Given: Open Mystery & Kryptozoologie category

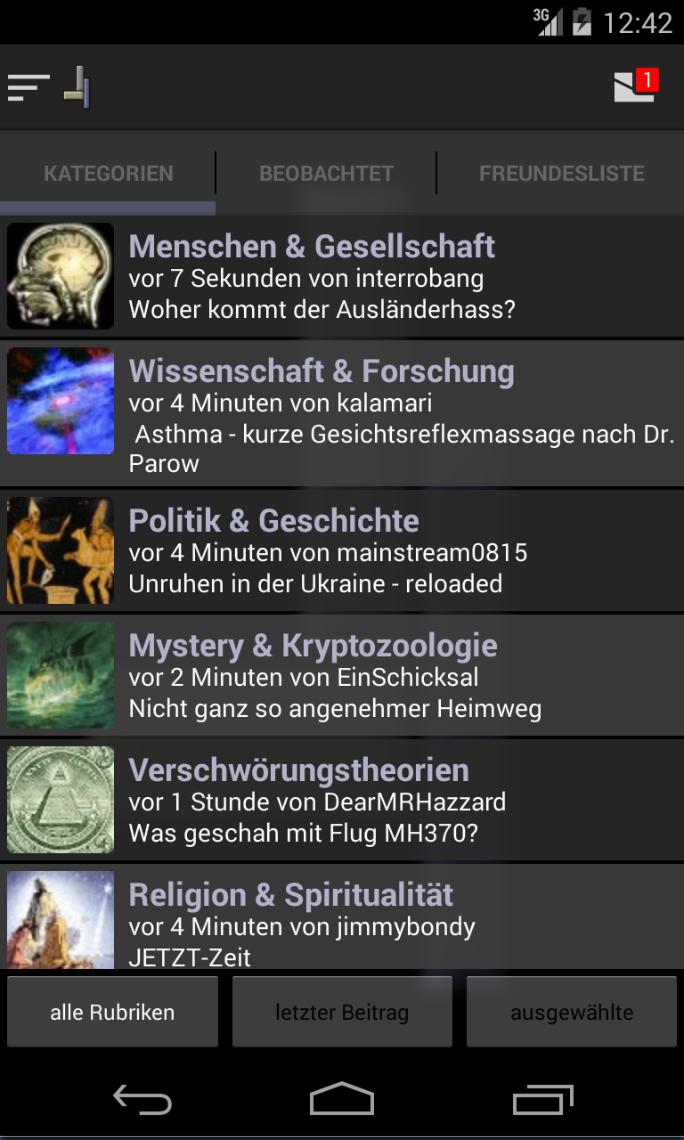Looking at the screenshot, I should pyautogui.click(x=340, y=676).
